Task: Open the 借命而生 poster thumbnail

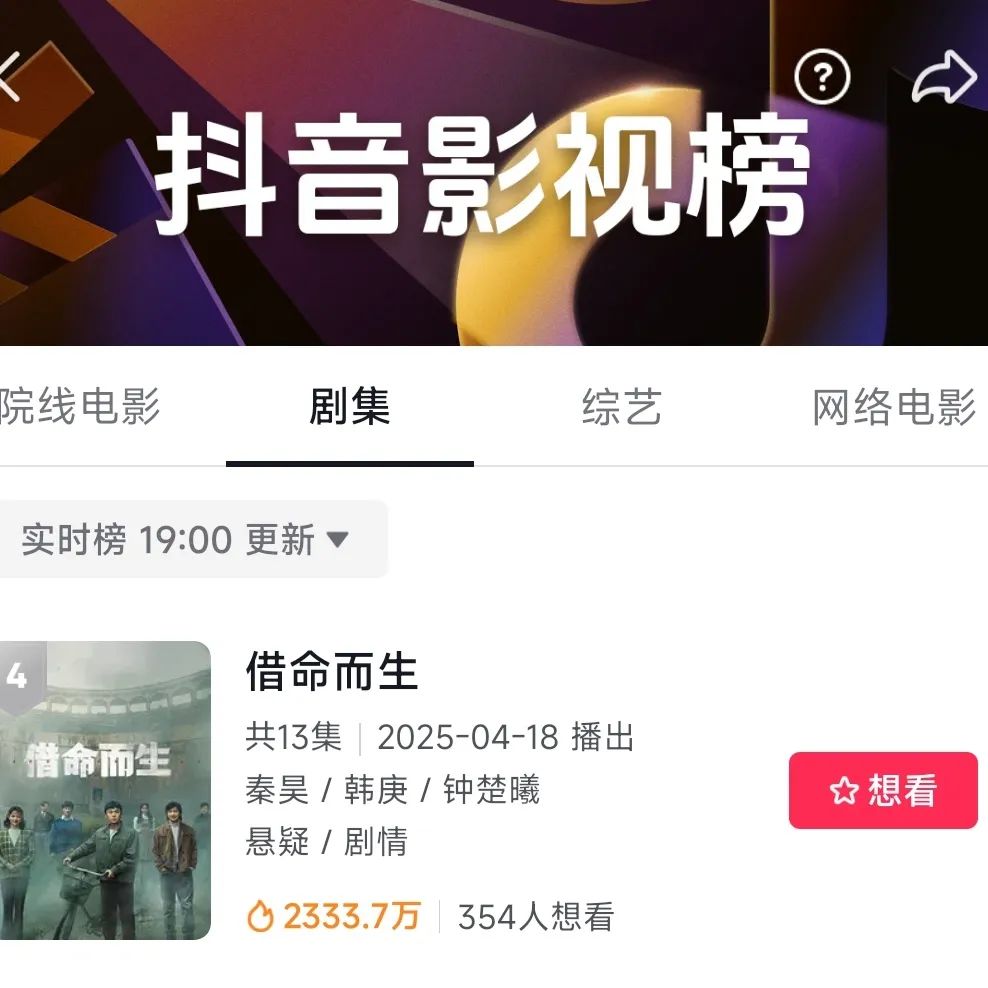Action: point(105,790)
